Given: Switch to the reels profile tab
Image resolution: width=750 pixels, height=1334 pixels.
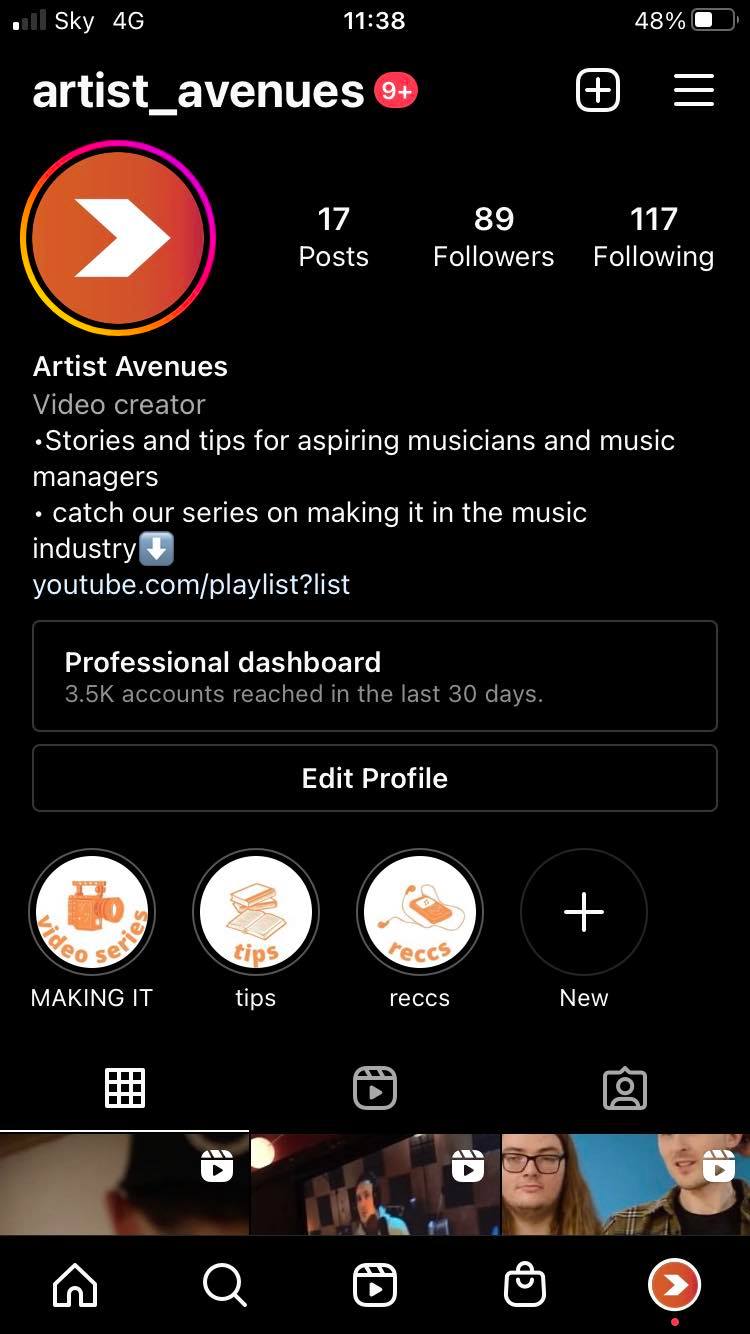Looking at the screenshot, I should pos(375,1088).
